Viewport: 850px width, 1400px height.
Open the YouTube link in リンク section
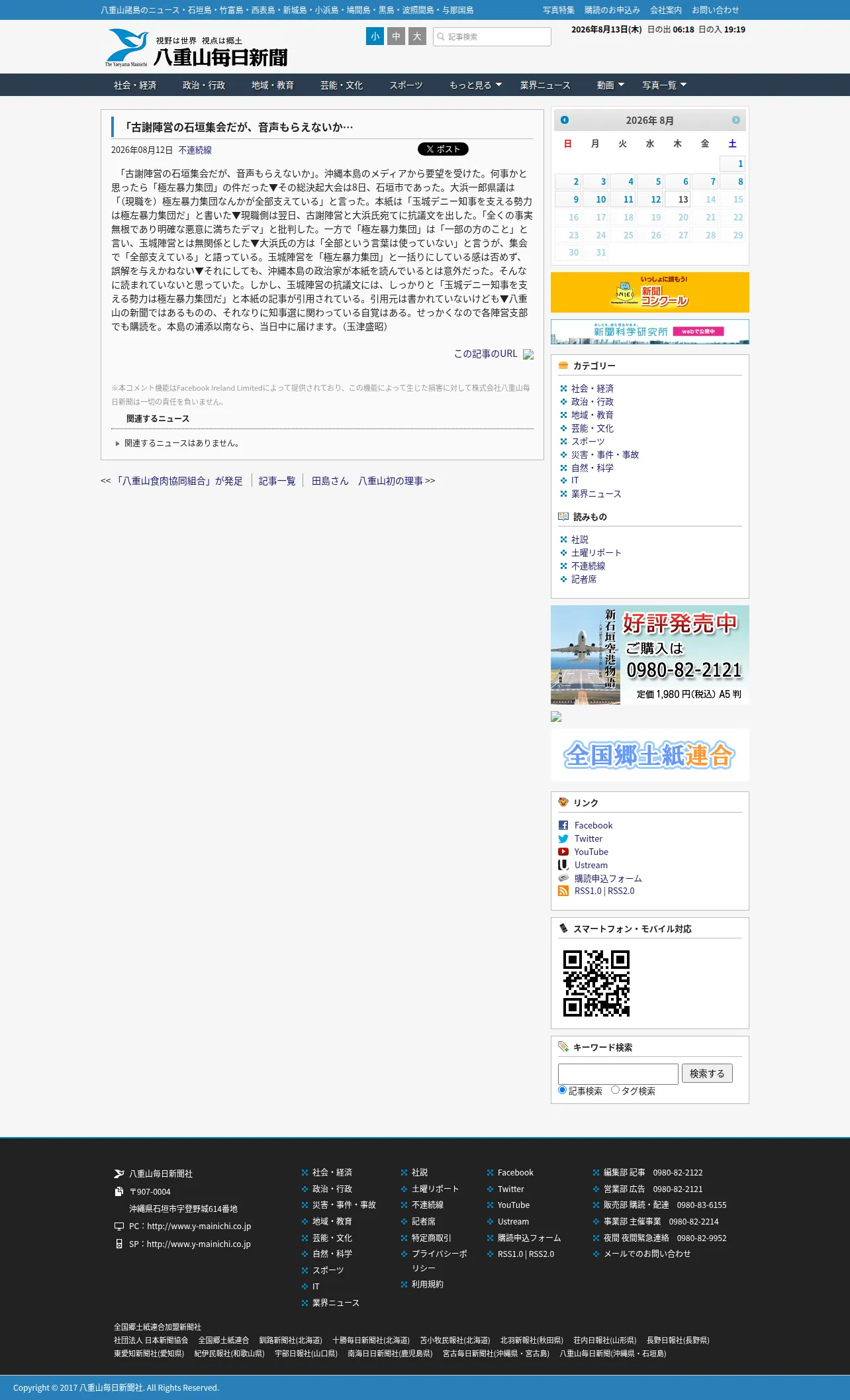pyautogui.click(x=591, y=852)
